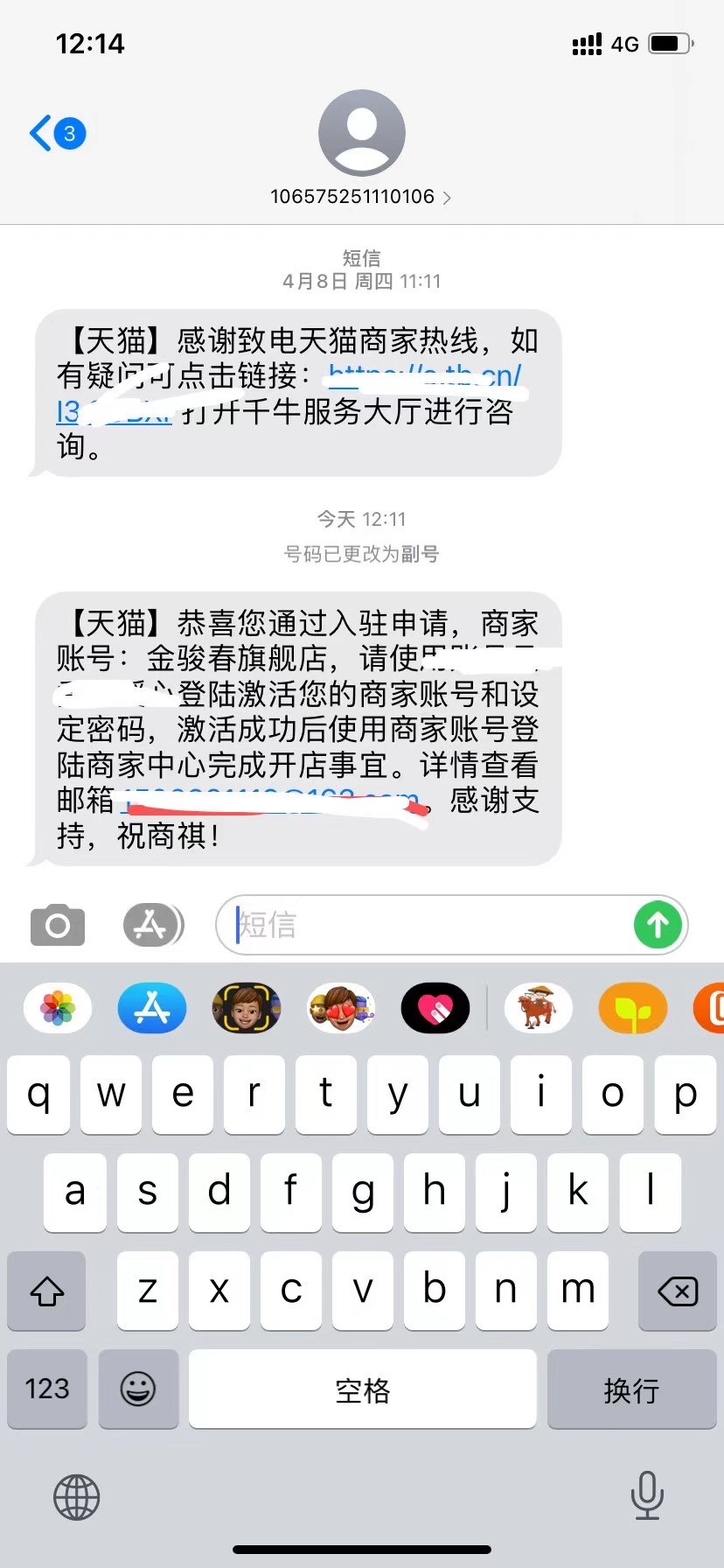Open the emoji keyboard

(x=138, y=1389)
